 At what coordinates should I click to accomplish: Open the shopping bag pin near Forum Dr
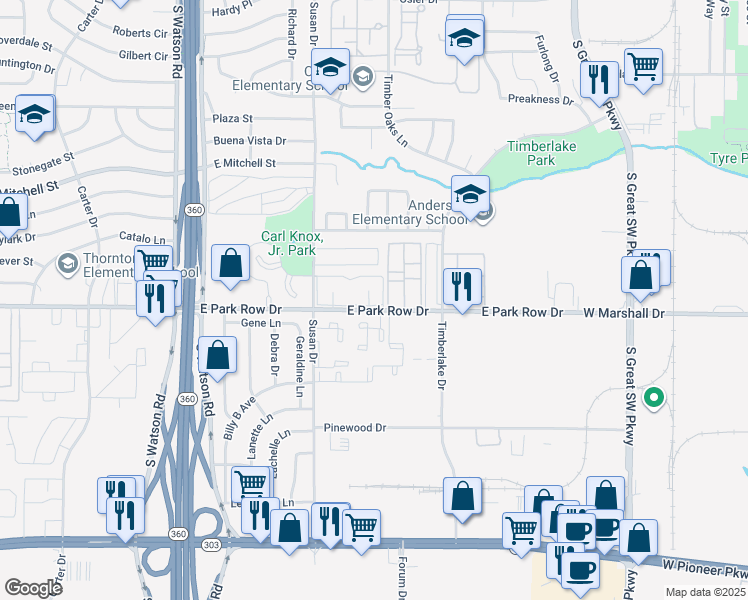pos(462,496)
